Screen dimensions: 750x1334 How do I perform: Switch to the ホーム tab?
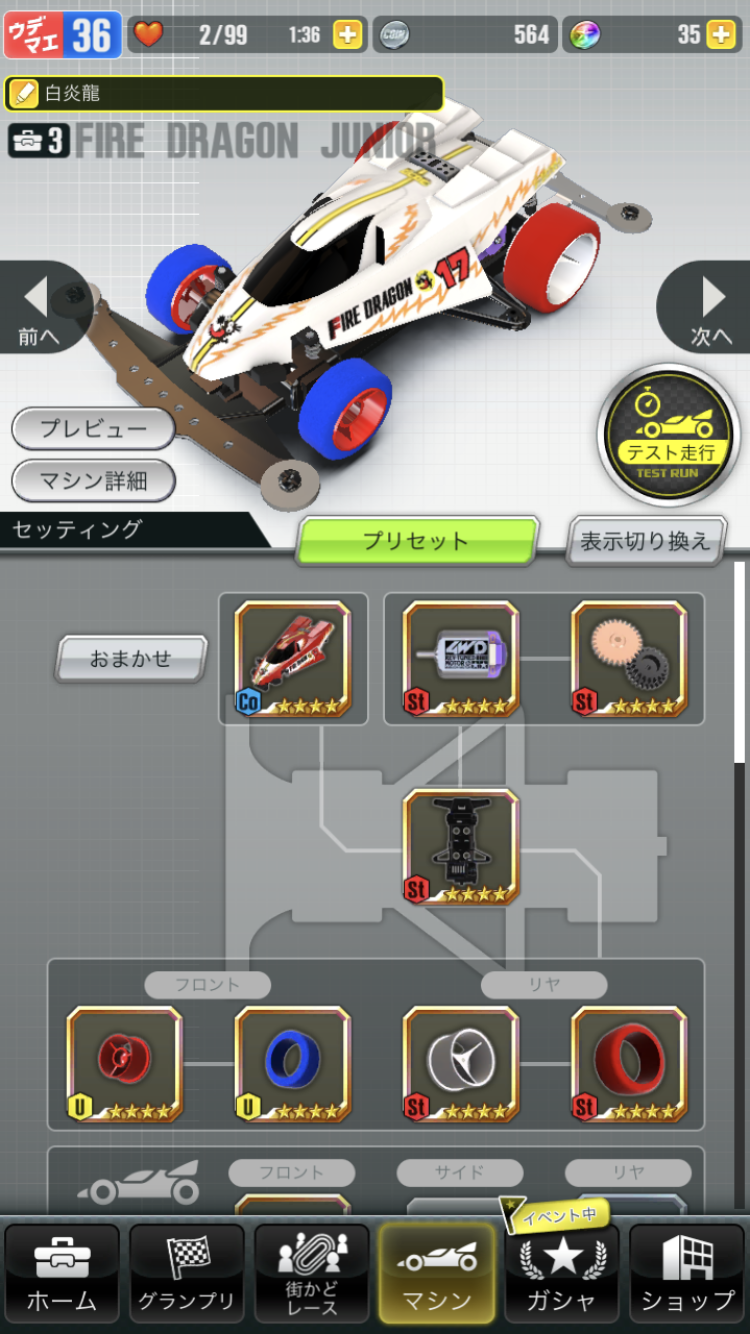coord(62,1274)
